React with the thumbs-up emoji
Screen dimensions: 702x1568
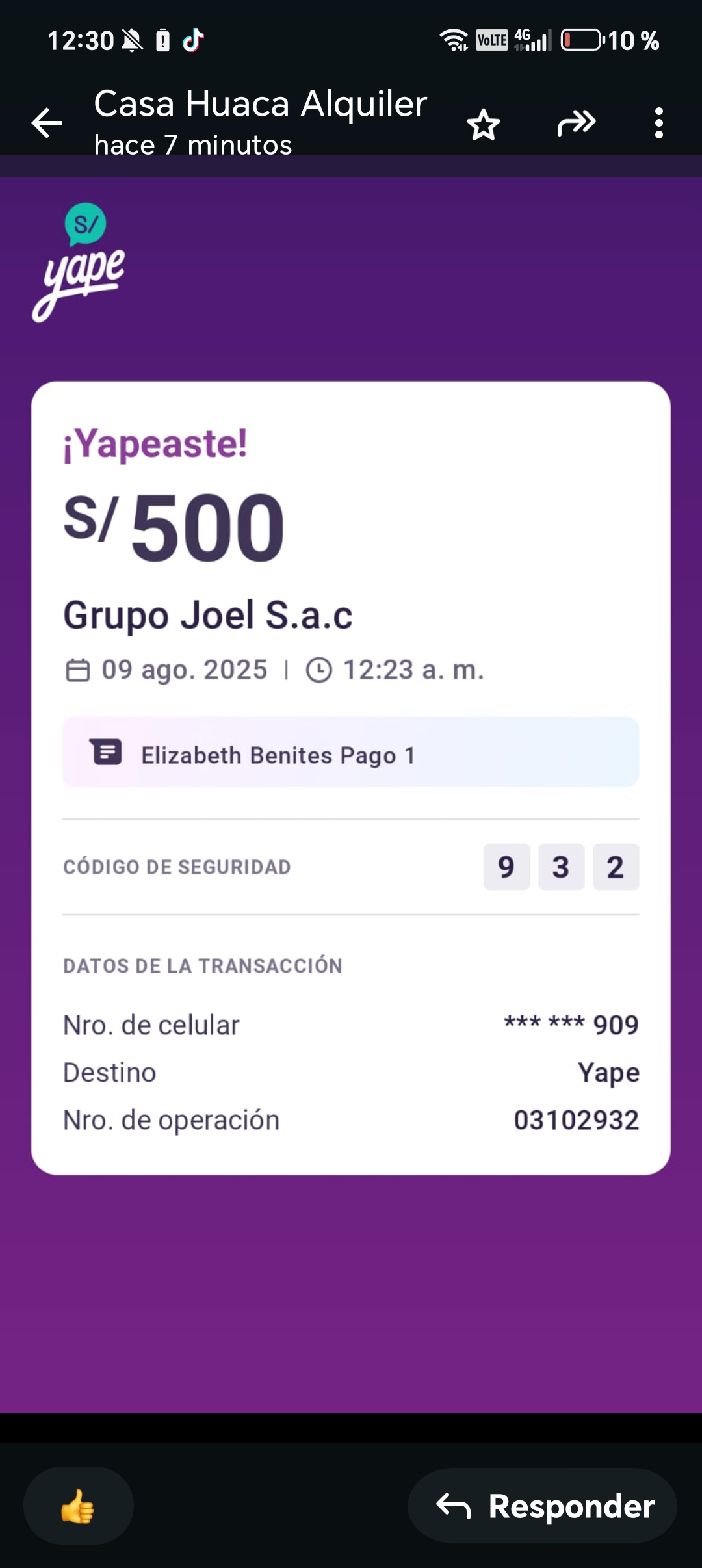click(79, 1506)
